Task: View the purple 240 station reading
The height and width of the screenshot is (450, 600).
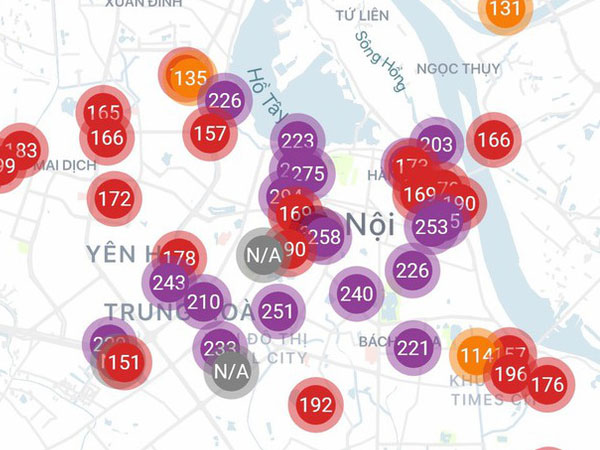Action: pos(356,294)
